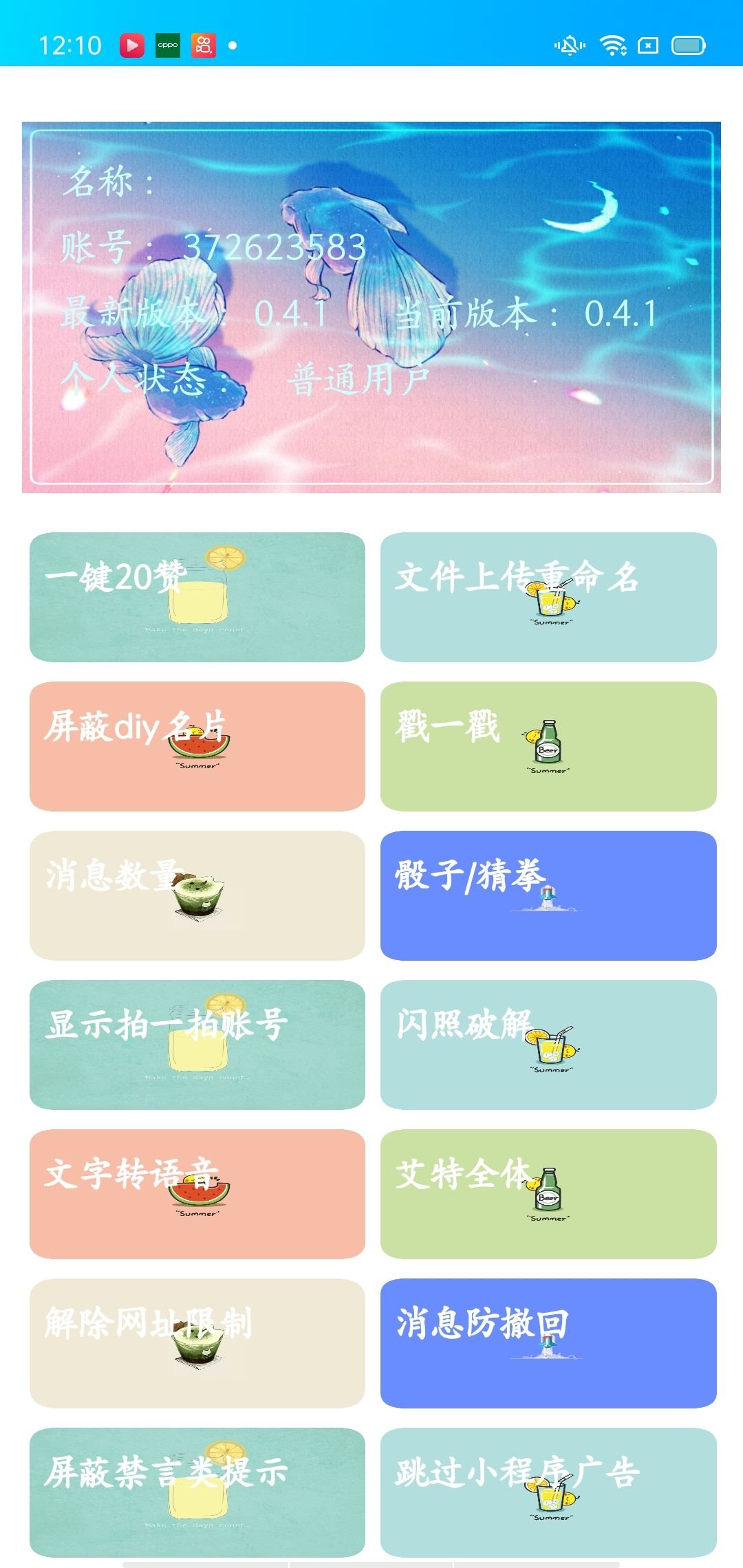Click the battery indicator icon

(x=688, y=44)
